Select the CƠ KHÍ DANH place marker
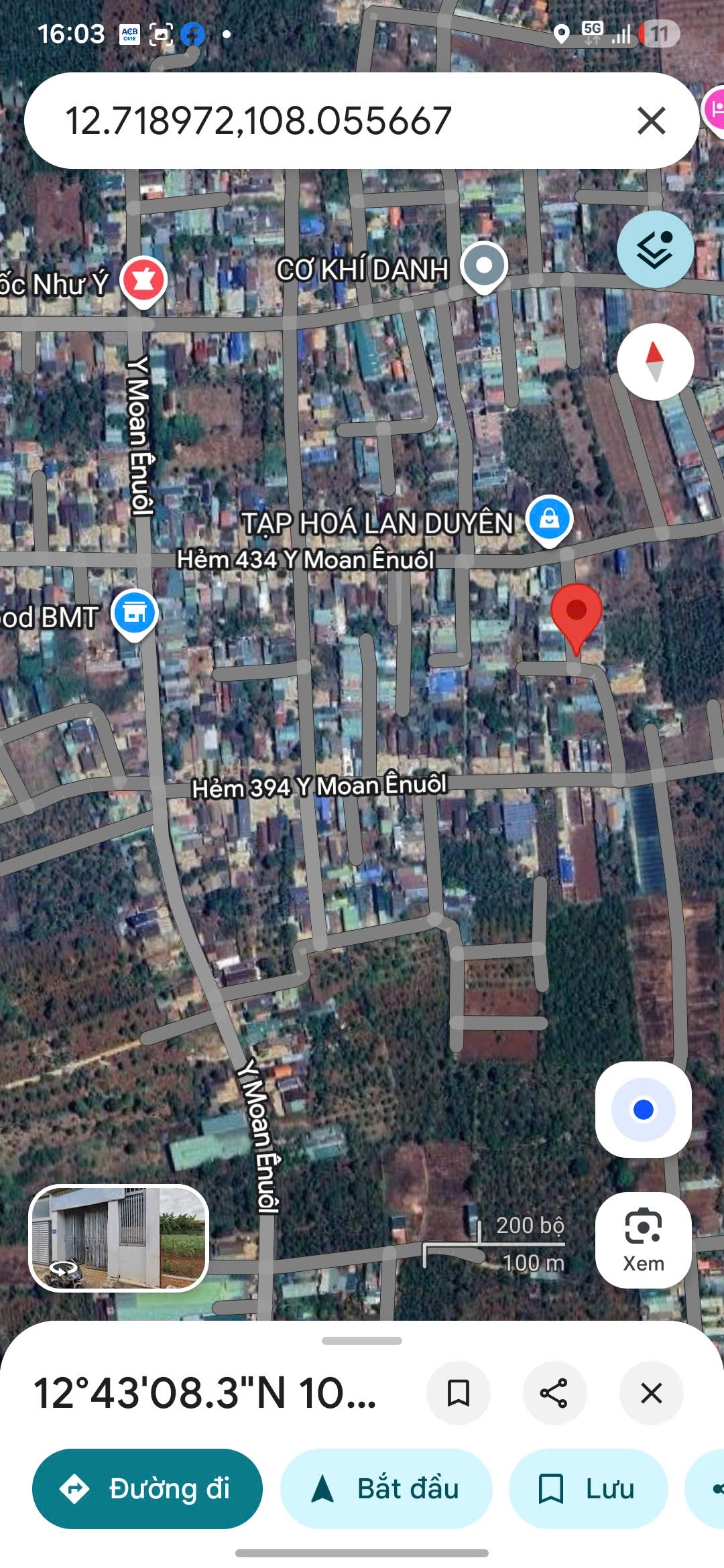The height and width of the screenshot is (1568, 724). 484,266
